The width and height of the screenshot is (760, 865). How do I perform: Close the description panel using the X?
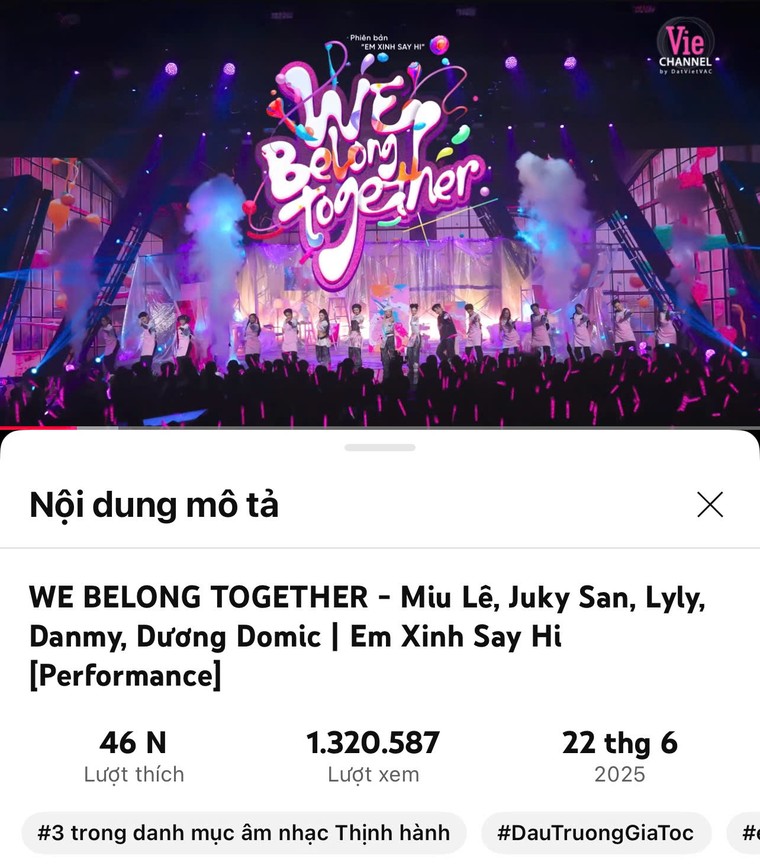[710, 505]
